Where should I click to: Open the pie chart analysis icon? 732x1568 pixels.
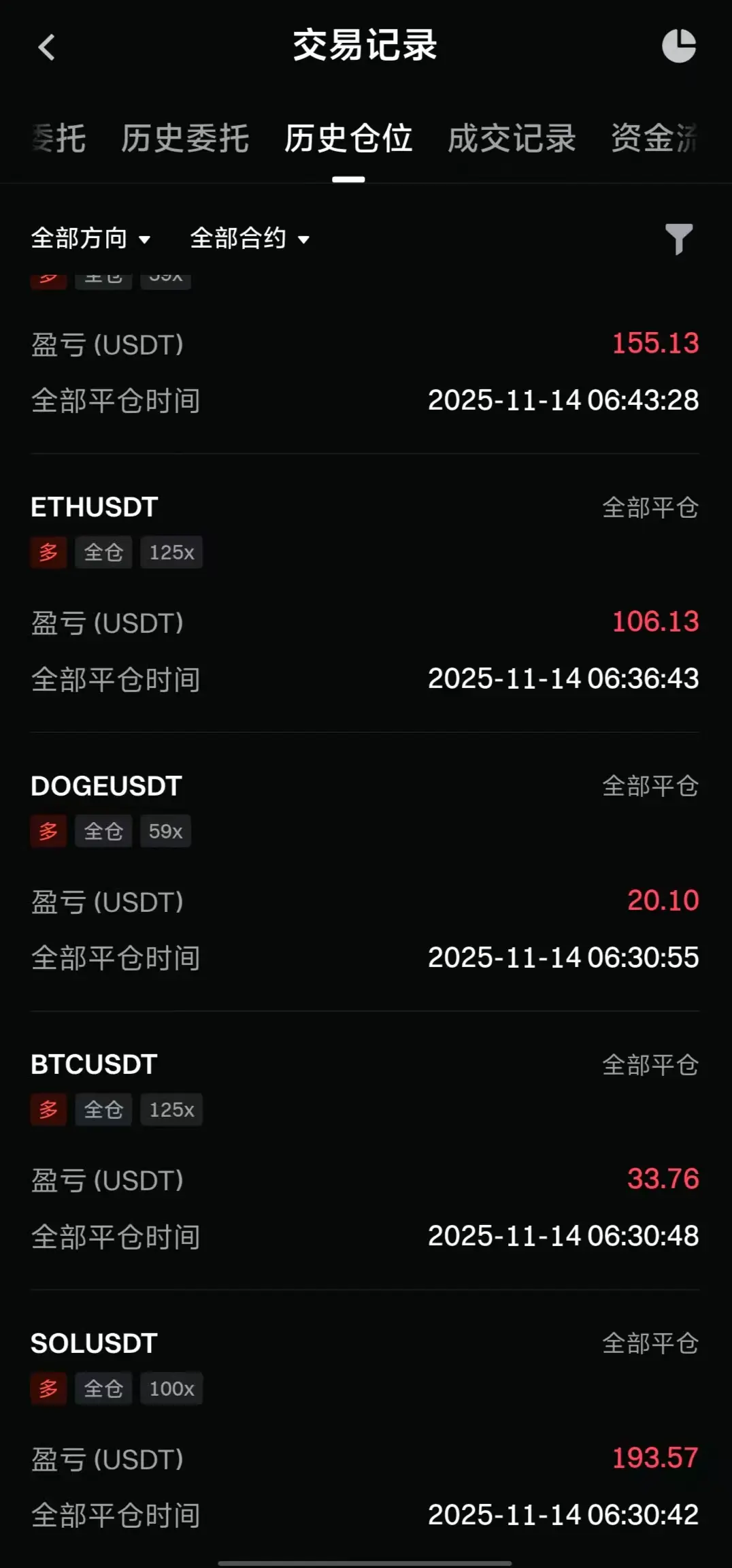tap(678, 46)
